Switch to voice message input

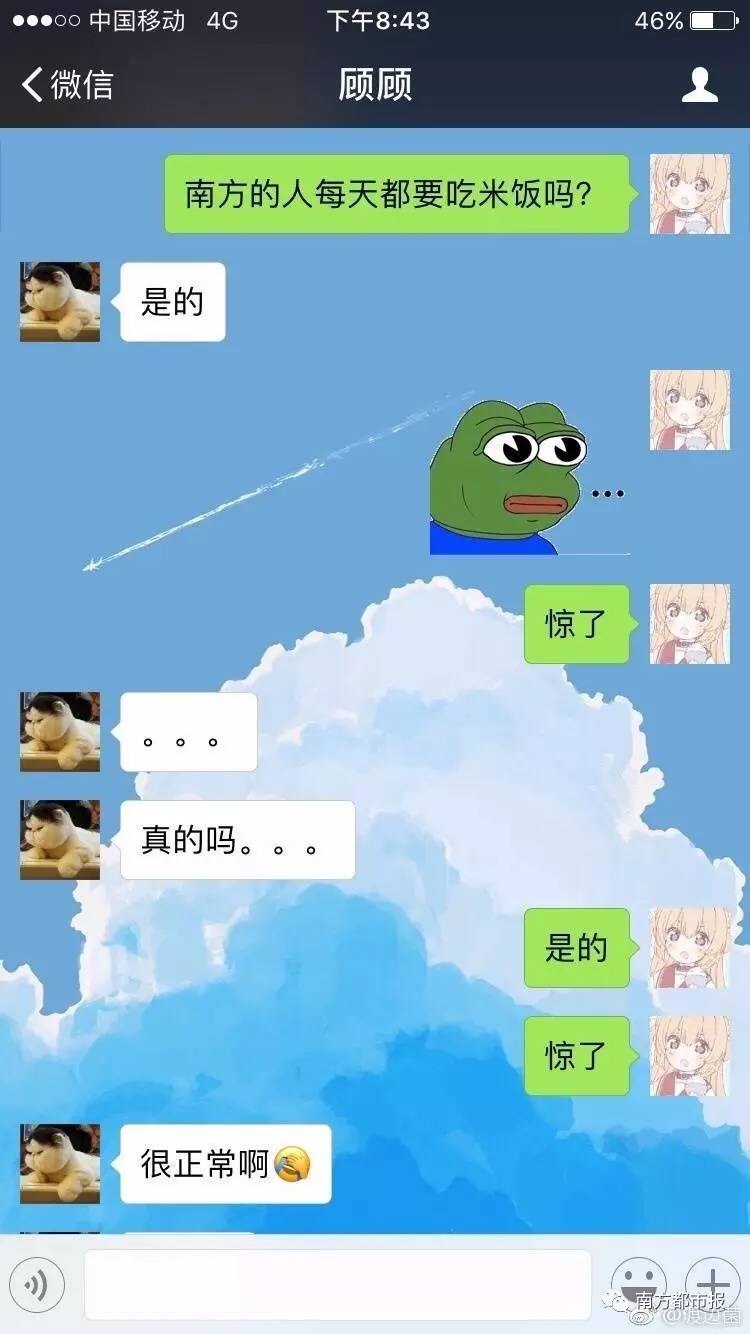coord(38,1284)
